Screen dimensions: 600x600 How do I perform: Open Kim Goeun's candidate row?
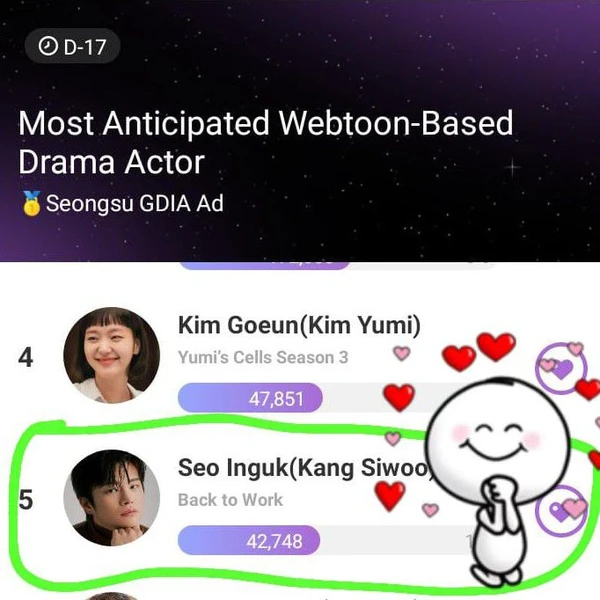coord(298,326)
